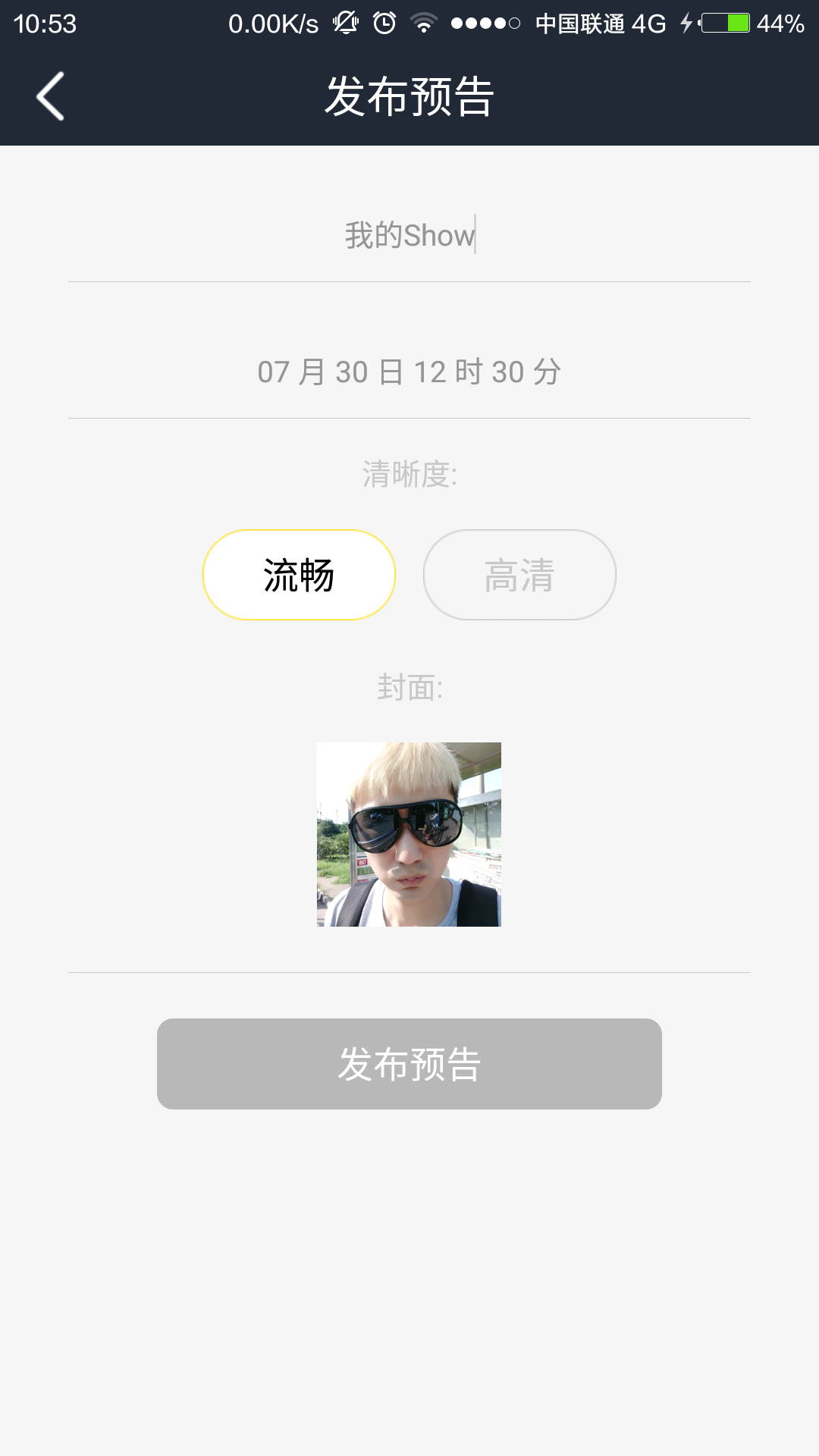
Task: Open the date and time picker
Action: pyautogui.click(x=409, y=372)
